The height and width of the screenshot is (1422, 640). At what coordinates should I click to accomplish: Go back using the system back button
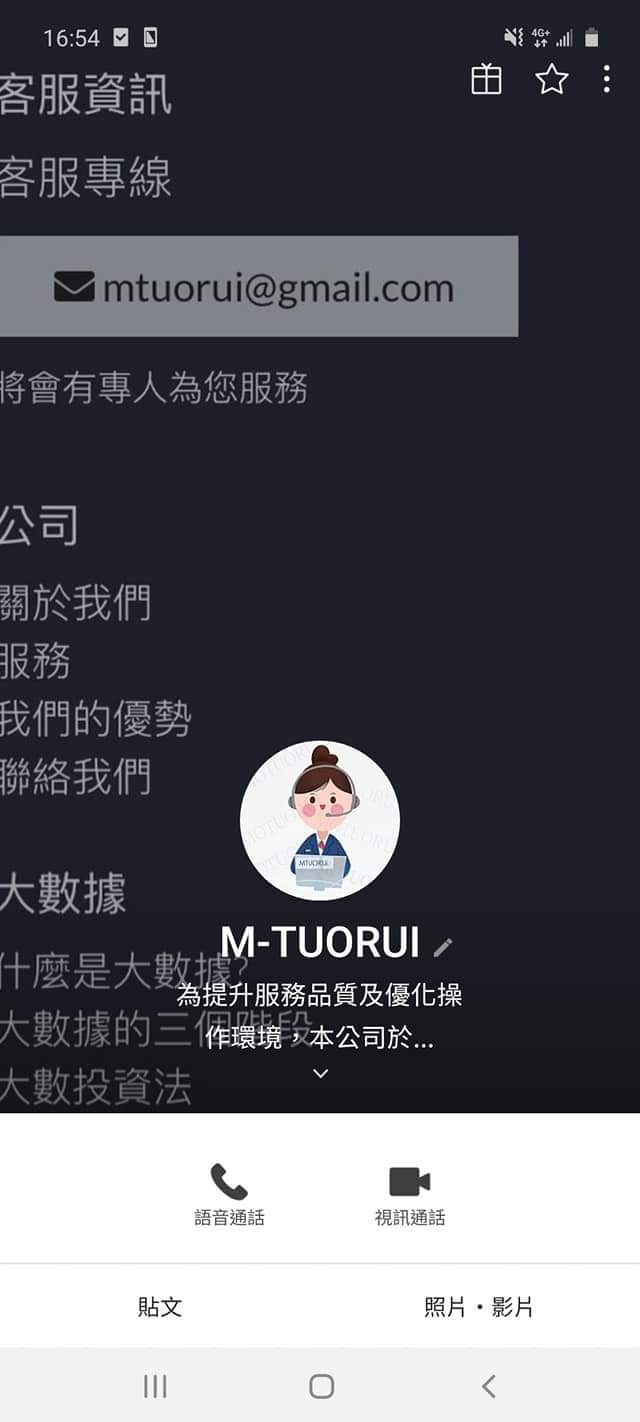tap(488, 1386)
